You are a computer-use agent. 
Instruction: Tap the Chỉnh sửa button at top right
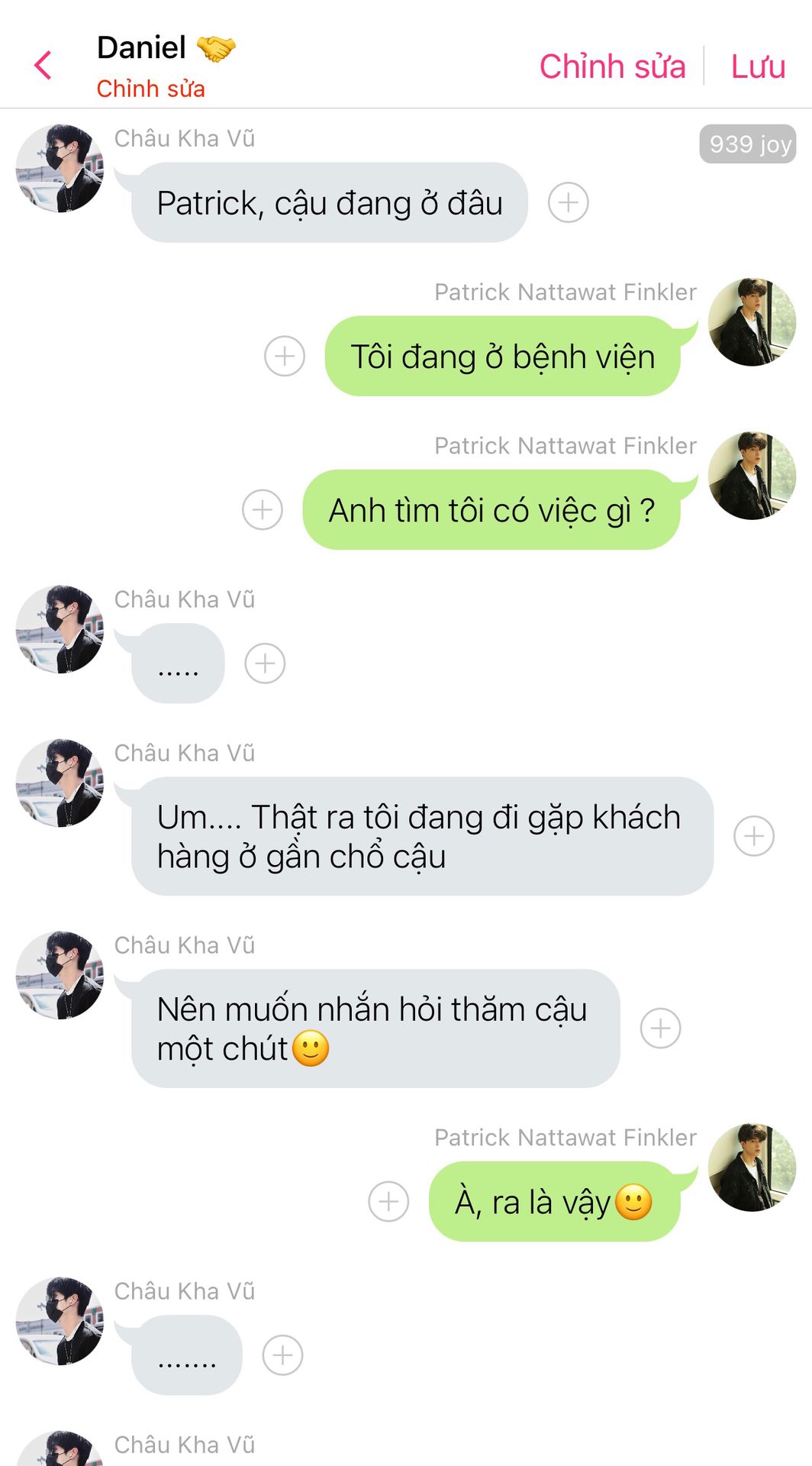pos(612,66)
